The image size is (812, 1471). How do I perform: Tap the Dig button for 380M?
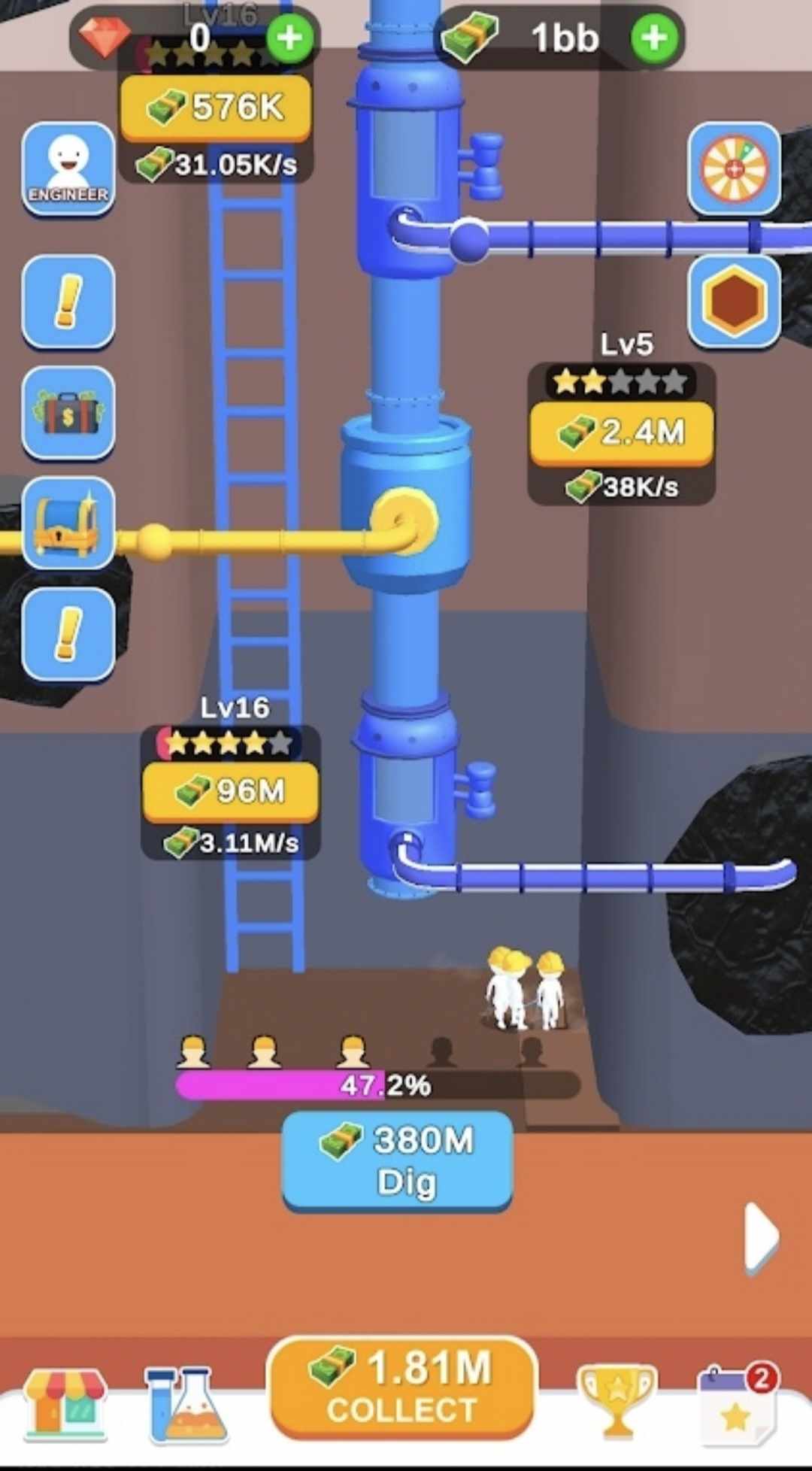pos(398,1160)
